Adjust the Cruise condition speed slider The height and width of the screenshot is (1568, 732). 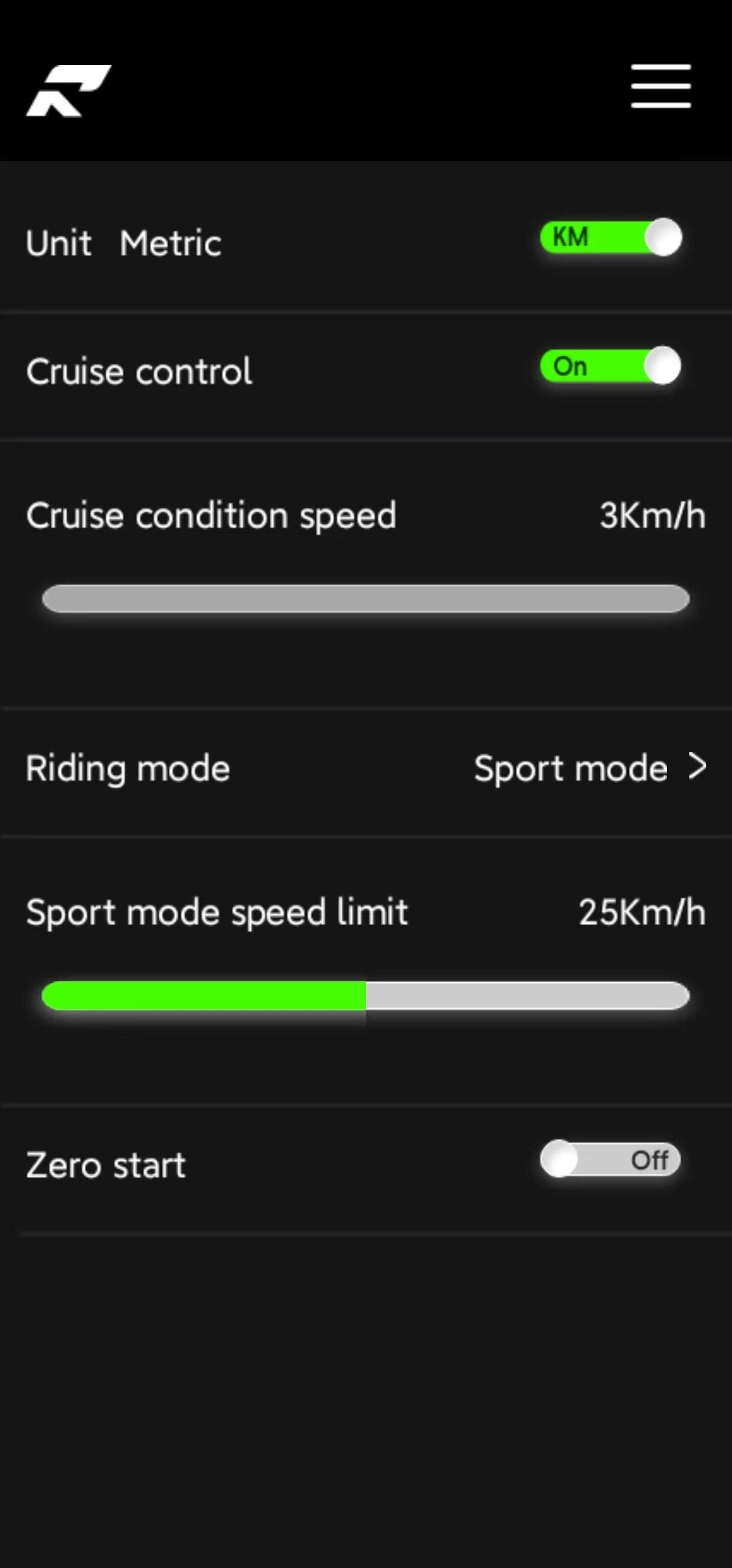tap(366, 599)
